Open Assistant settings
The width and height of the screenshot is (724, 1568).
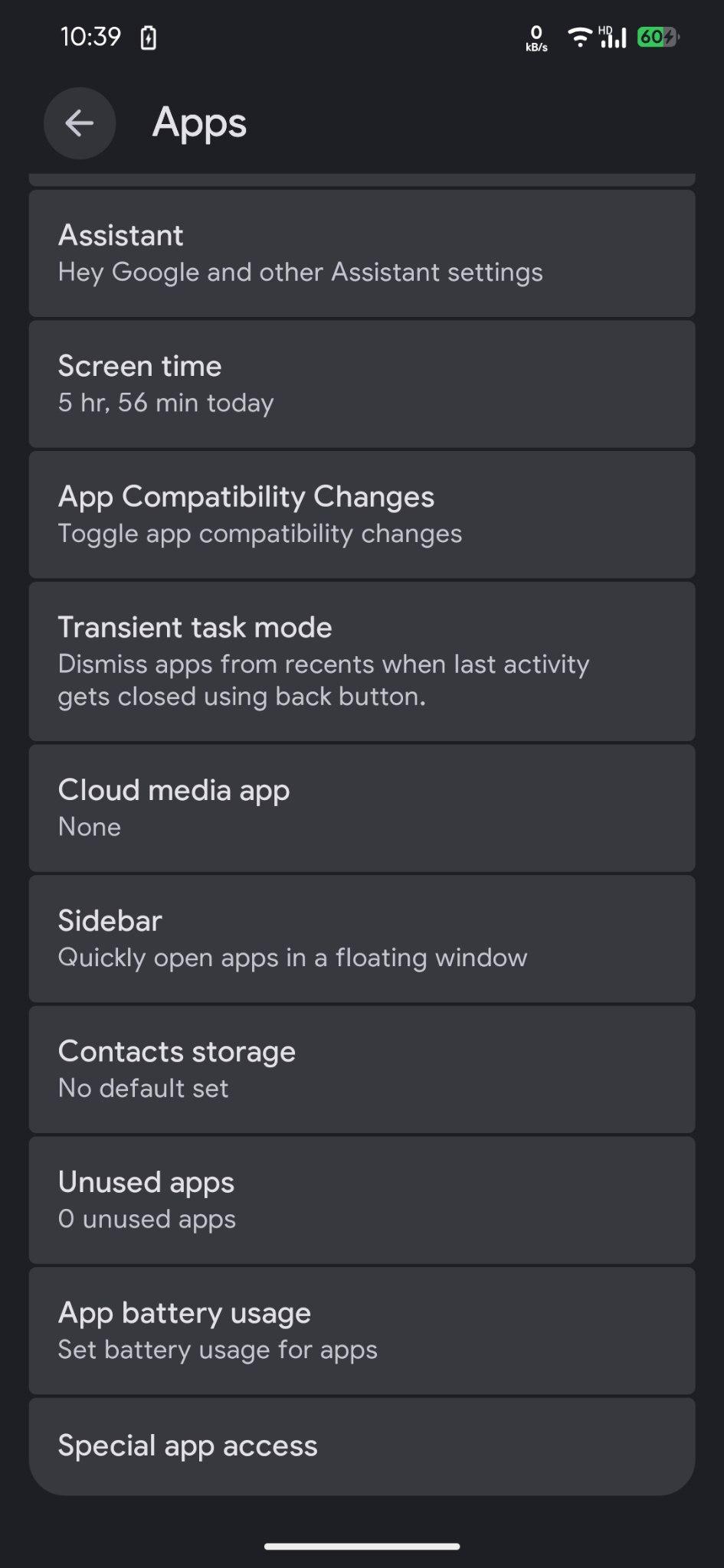[x=362, y=253]
